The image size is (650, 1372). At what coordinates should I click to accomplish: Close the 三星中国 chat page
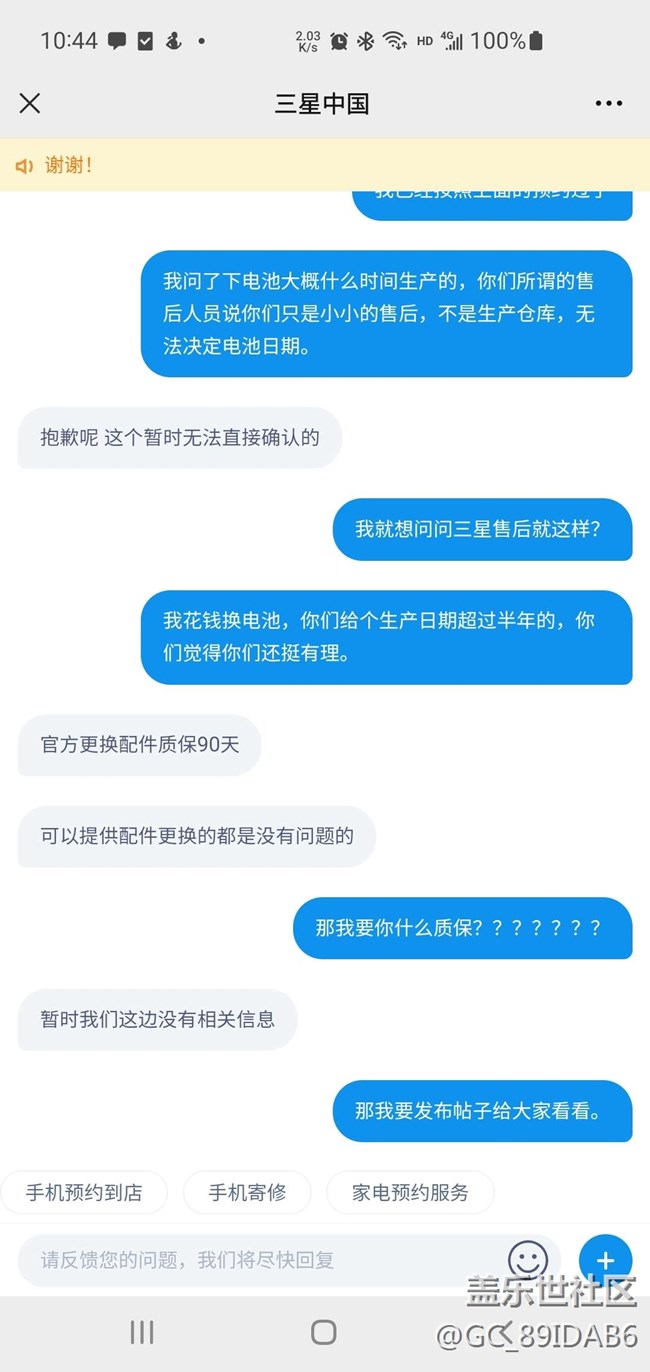(30, 103)
